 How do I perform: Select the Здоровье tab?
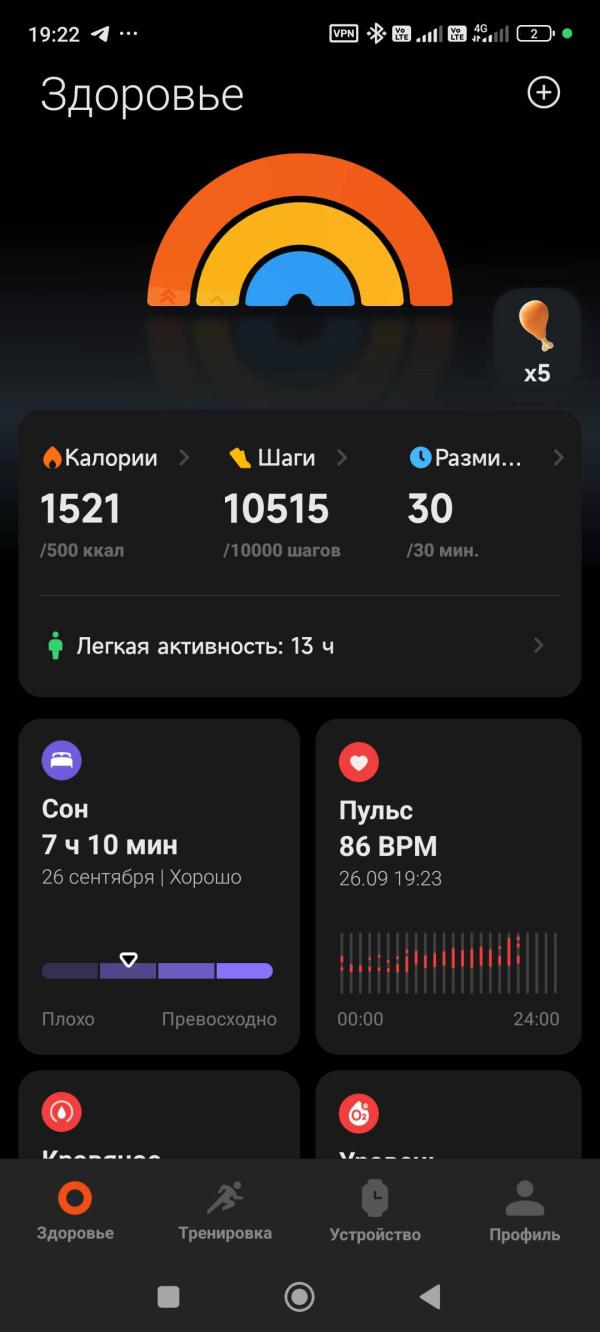[x=75, y=1210]
